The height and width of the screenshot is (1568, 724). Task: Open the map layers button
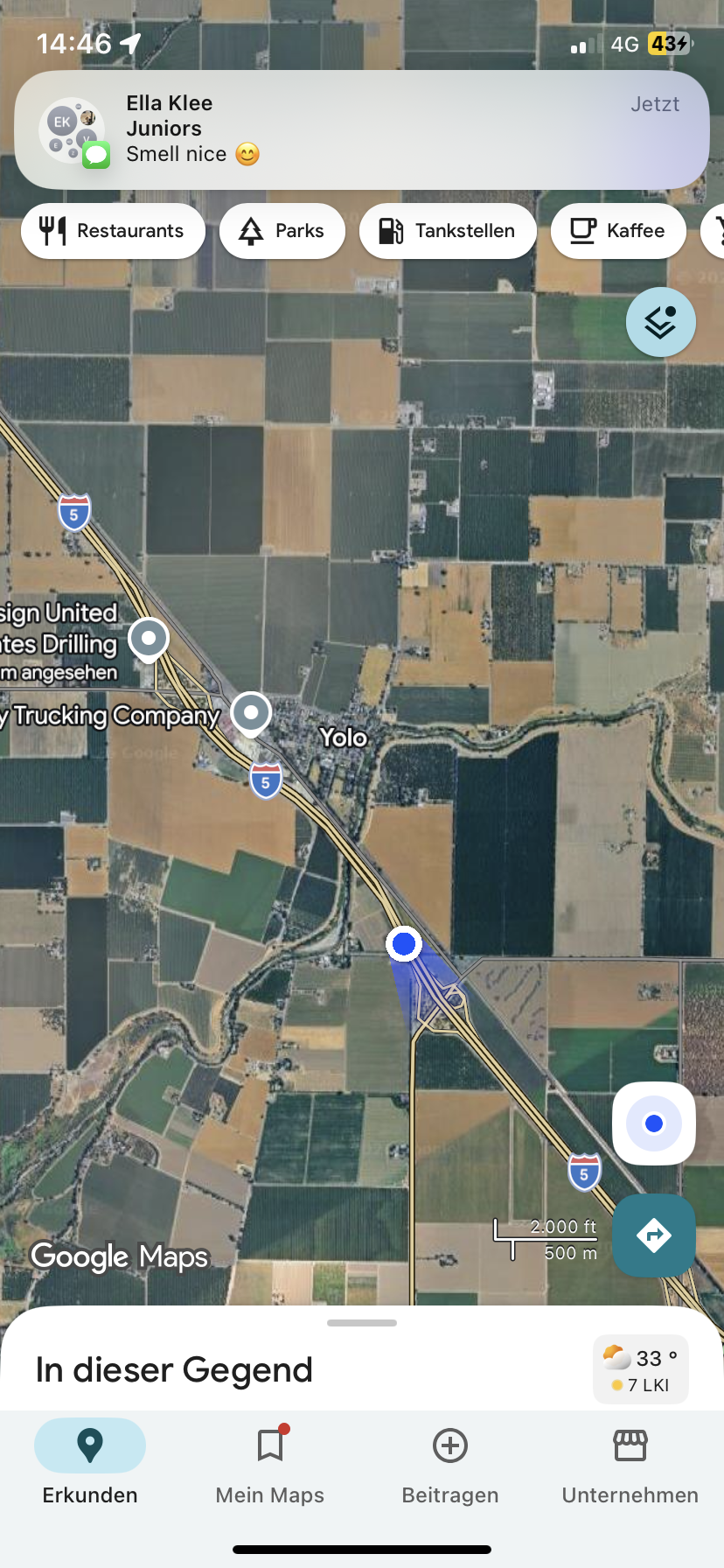[x=661, y=322]
